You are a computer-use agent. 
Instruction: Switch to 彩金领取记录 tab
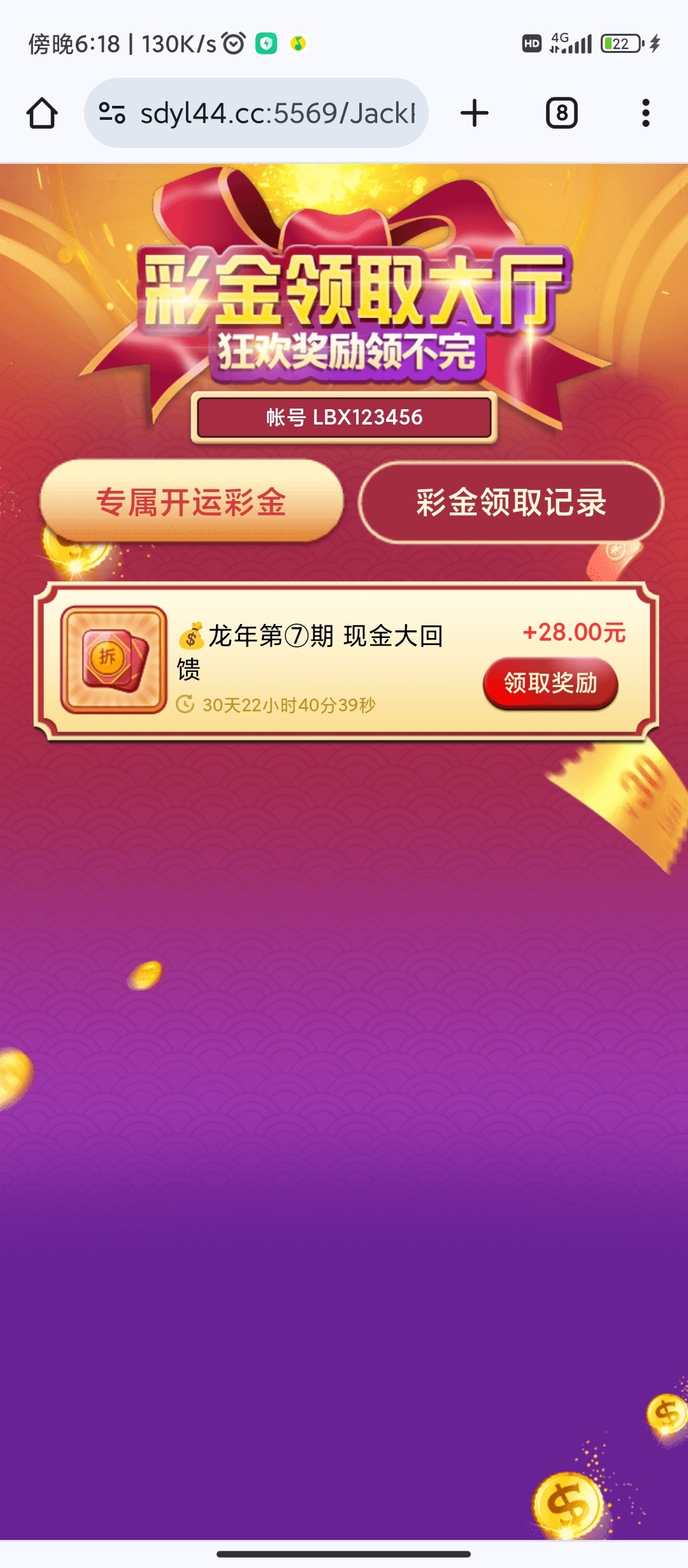click(x=511, y=502)
